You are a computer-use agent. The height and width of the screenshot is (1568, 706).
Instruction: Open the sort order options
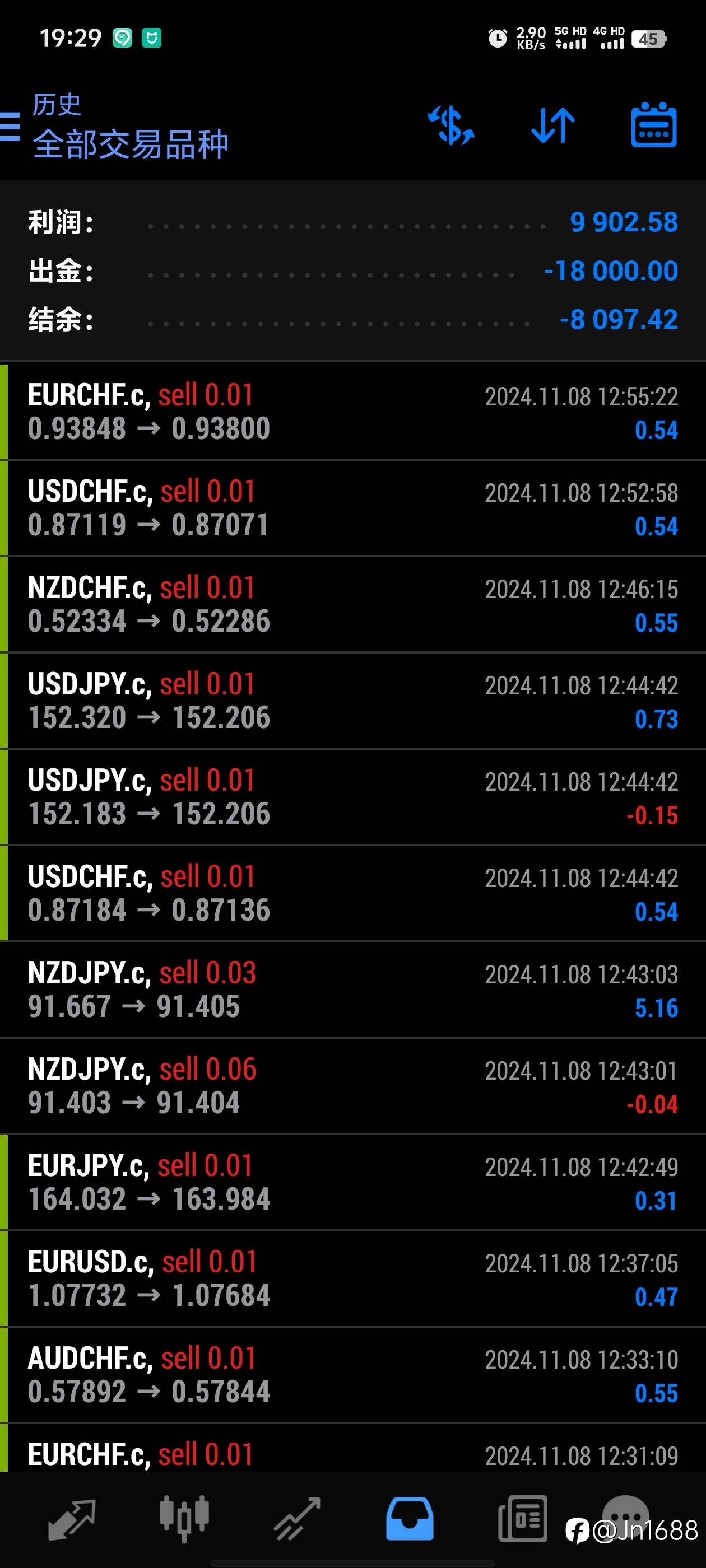552,126
